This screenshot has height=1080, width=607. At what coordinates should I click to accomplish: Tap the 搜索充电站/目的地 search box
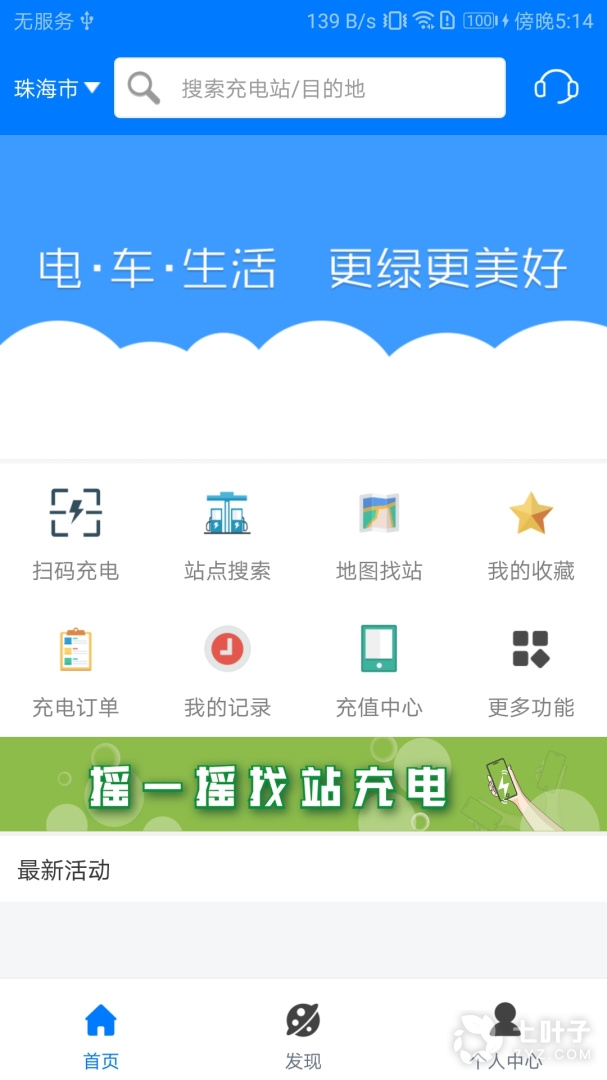tap(310, 88)
